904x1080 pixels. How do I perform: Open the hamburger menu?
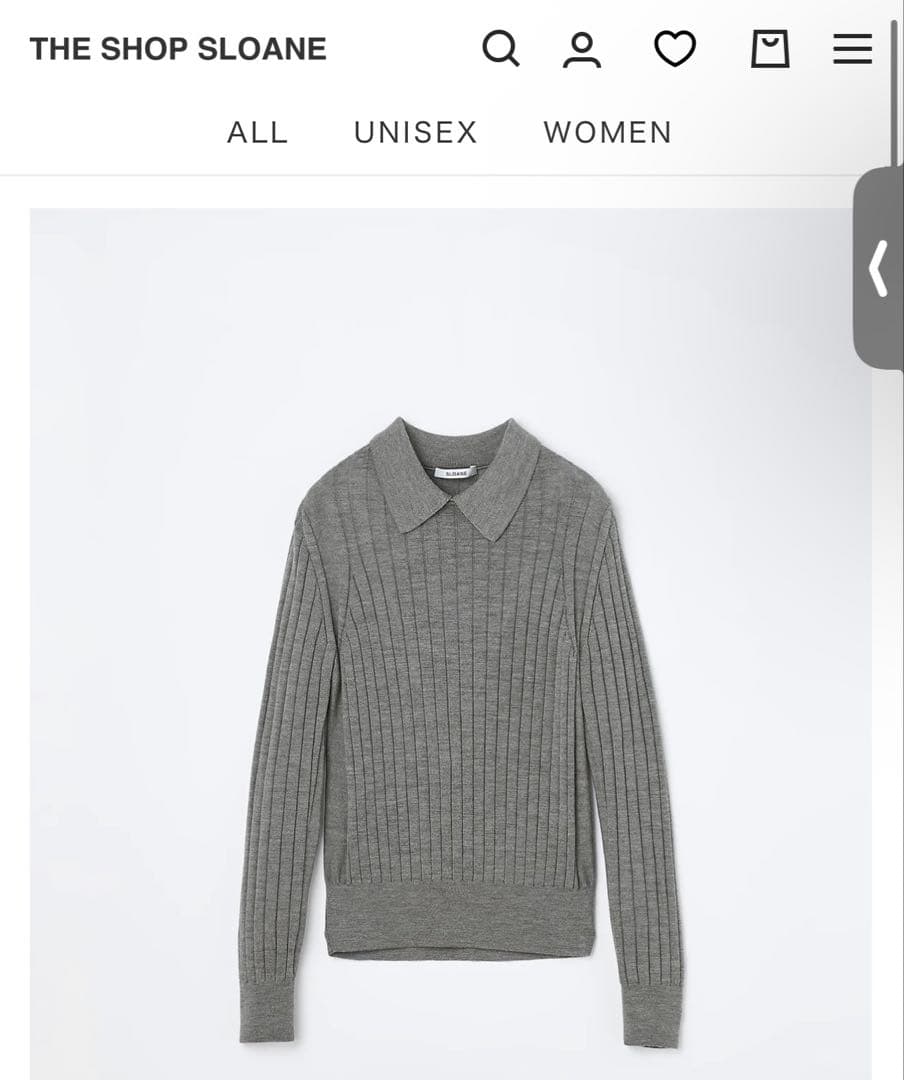(852, 49)
